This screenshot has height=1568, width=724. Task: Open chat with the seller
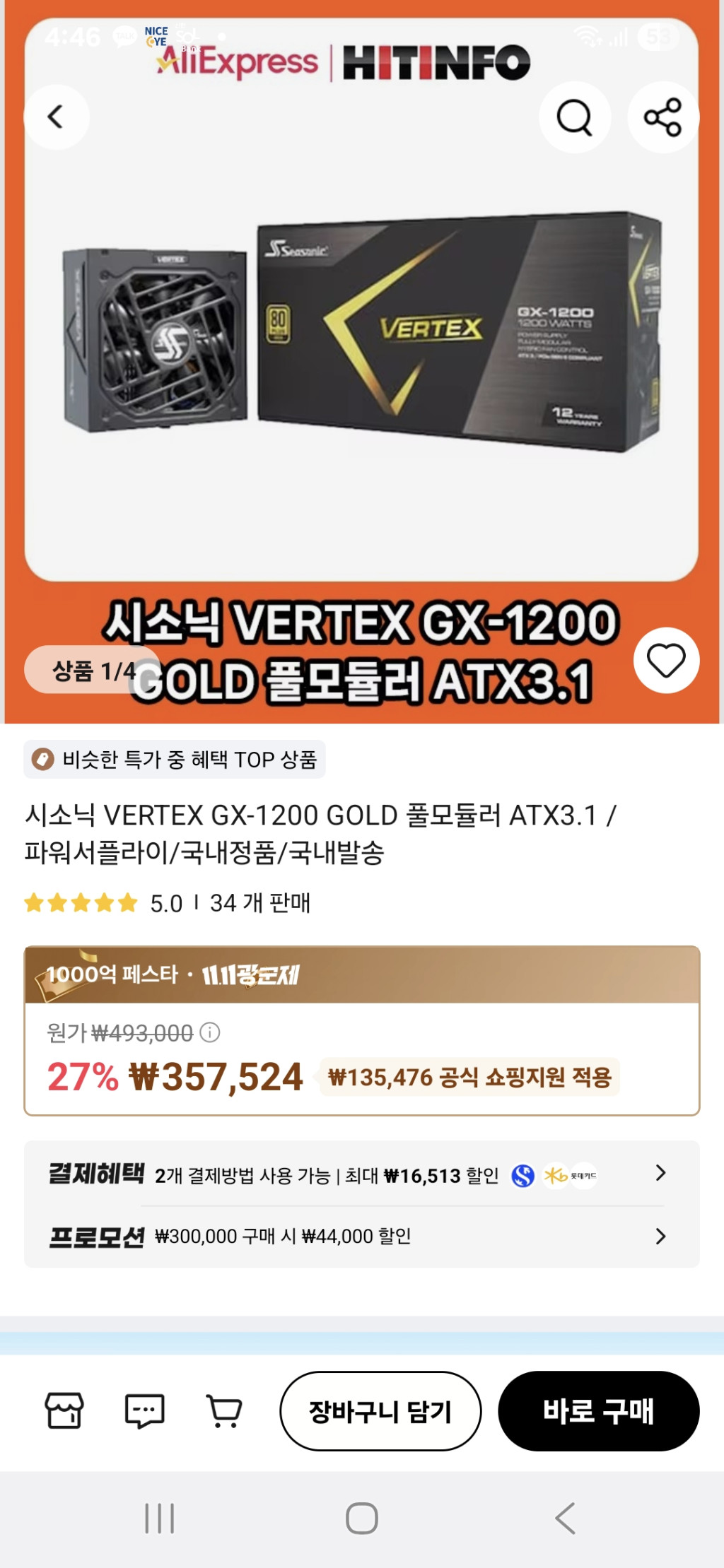point(144,1411)
